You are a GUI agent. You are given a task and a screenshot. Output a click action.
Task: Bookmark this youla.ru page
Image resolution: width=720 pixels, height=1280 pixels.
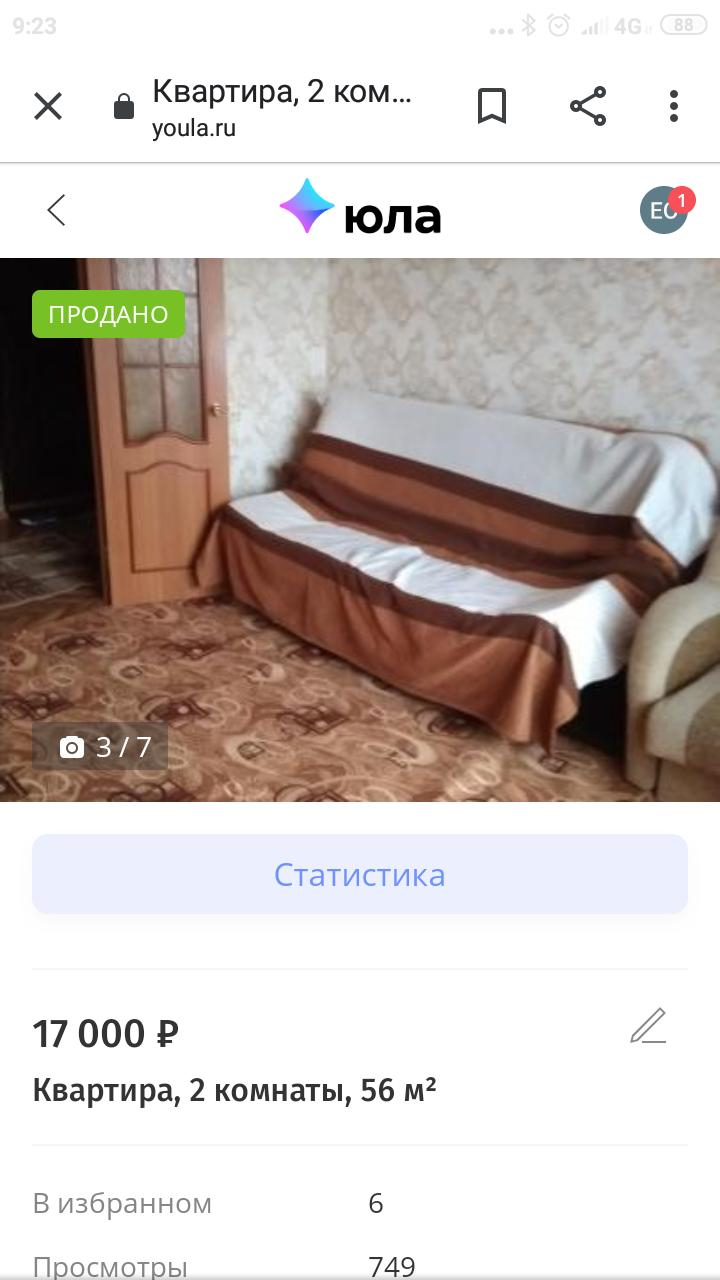click(x=491, y=106)
